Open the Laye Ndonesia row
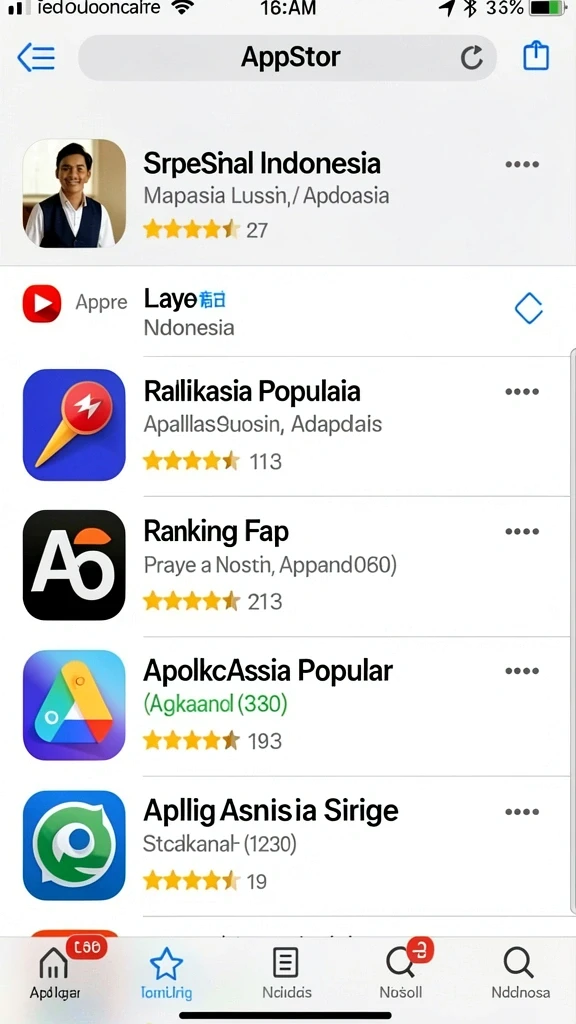 coord(288,312)
